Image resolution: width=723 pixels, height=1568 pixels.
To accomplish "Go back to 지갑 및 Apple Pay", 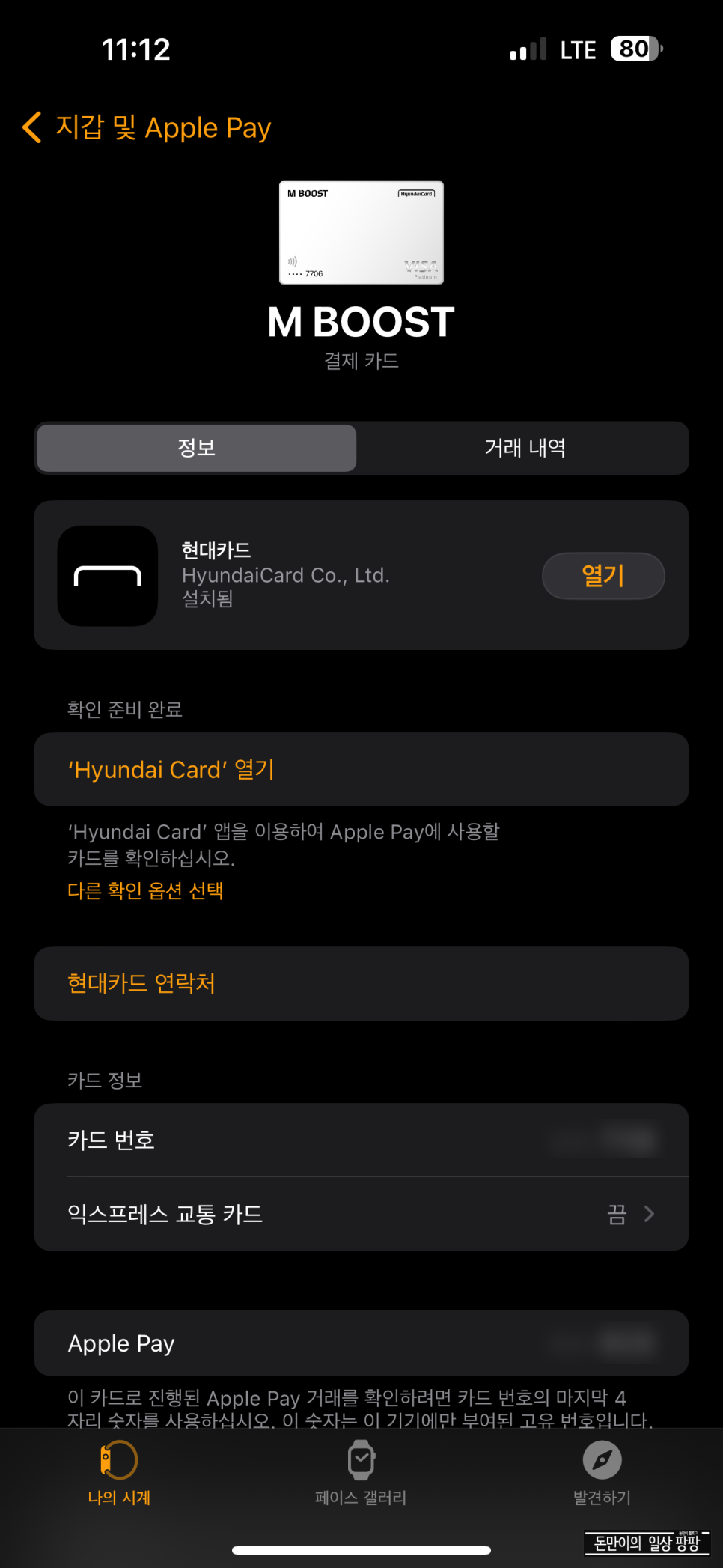I will tap(147, 127).
